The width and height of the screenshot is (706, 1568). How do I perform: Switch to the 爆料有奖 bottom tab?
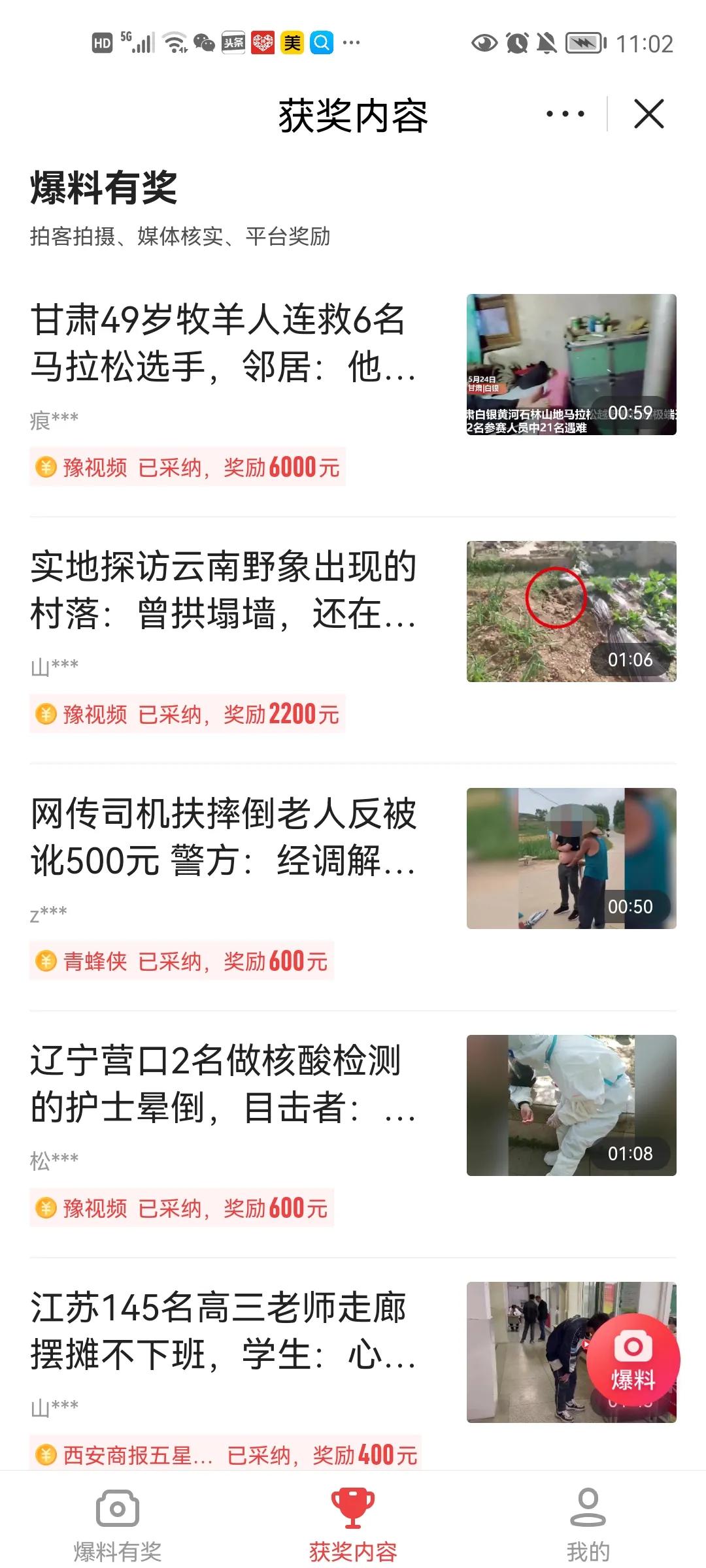[118, 1529]
